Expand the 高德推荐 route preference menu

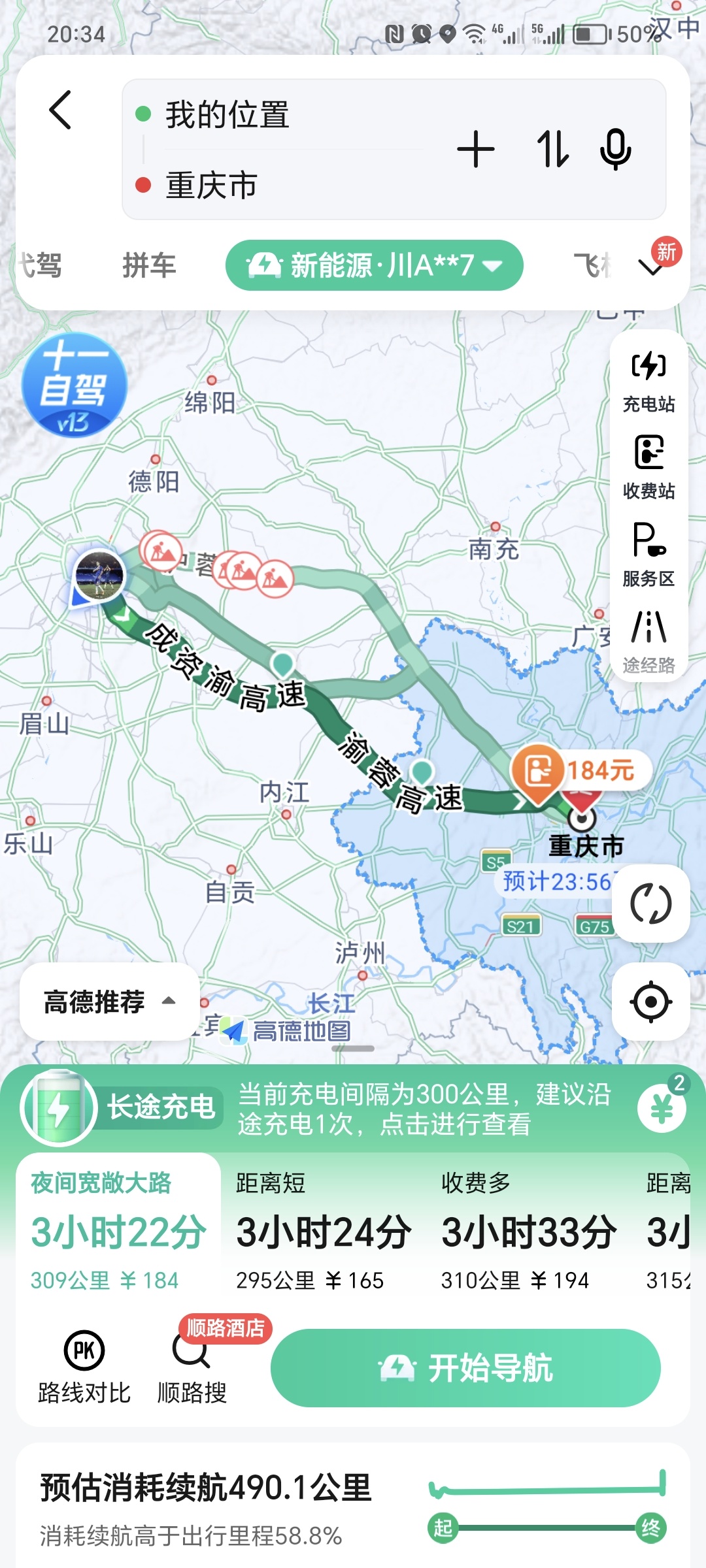[x=109, y=1002]
